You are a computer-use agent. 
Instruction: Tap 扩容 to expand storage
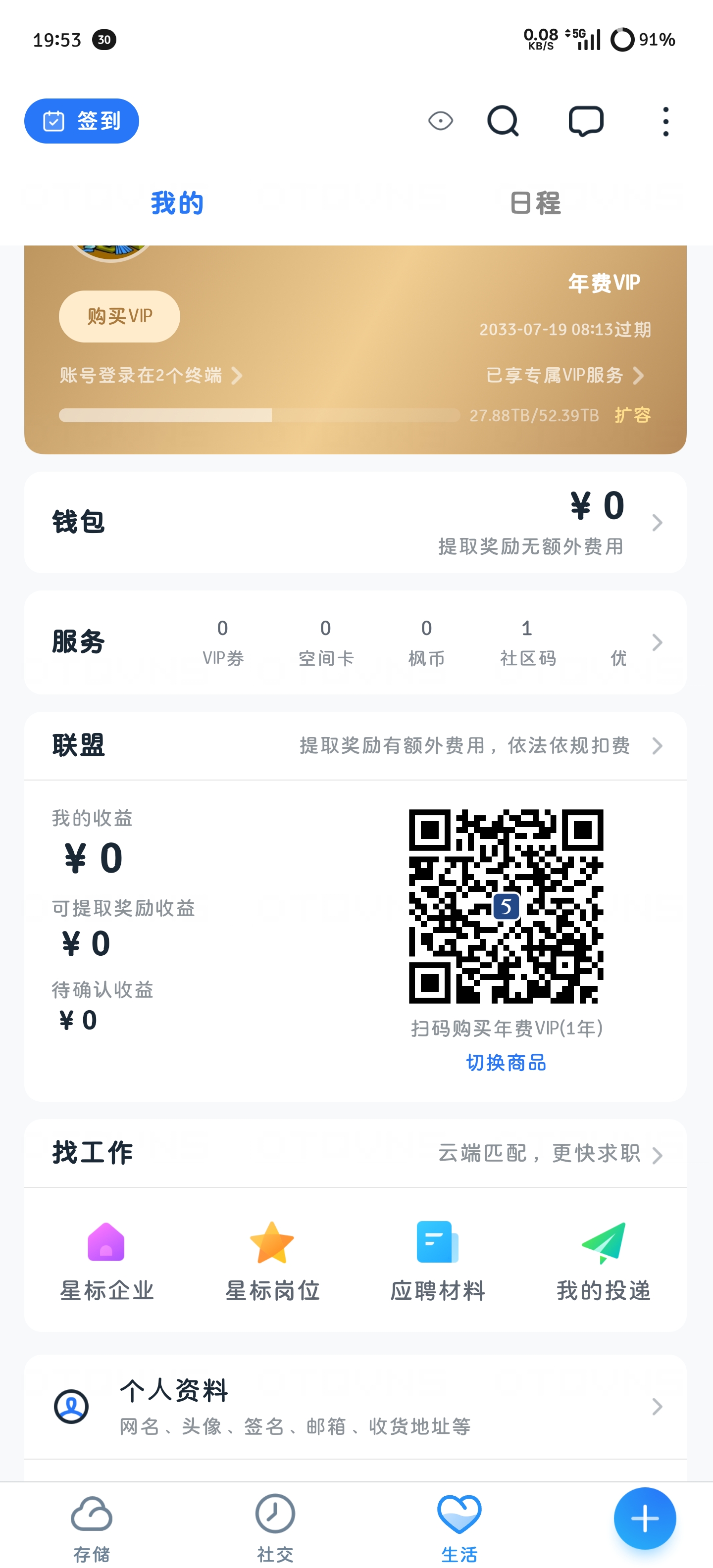(633, 415)
